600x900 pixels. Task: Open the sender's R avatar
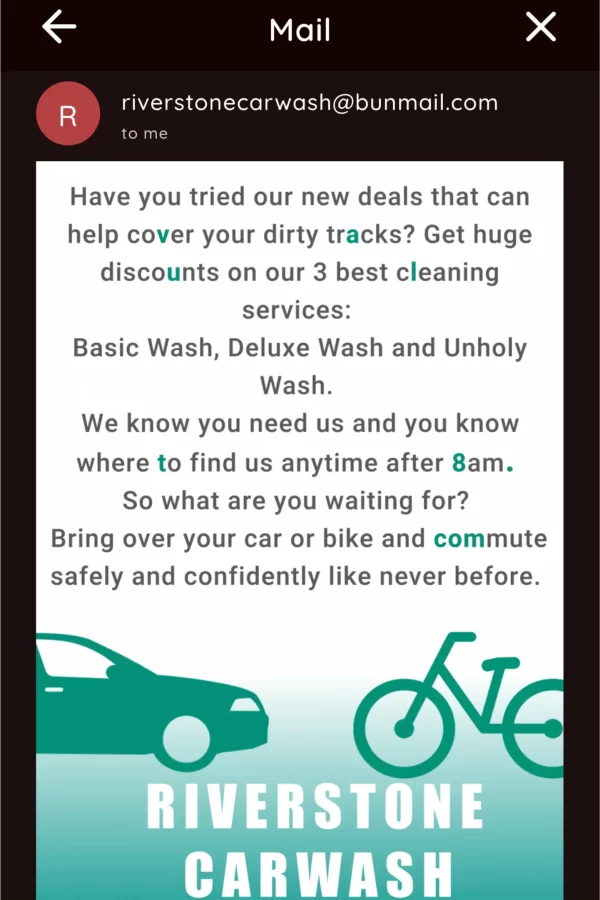pos(68,114)
